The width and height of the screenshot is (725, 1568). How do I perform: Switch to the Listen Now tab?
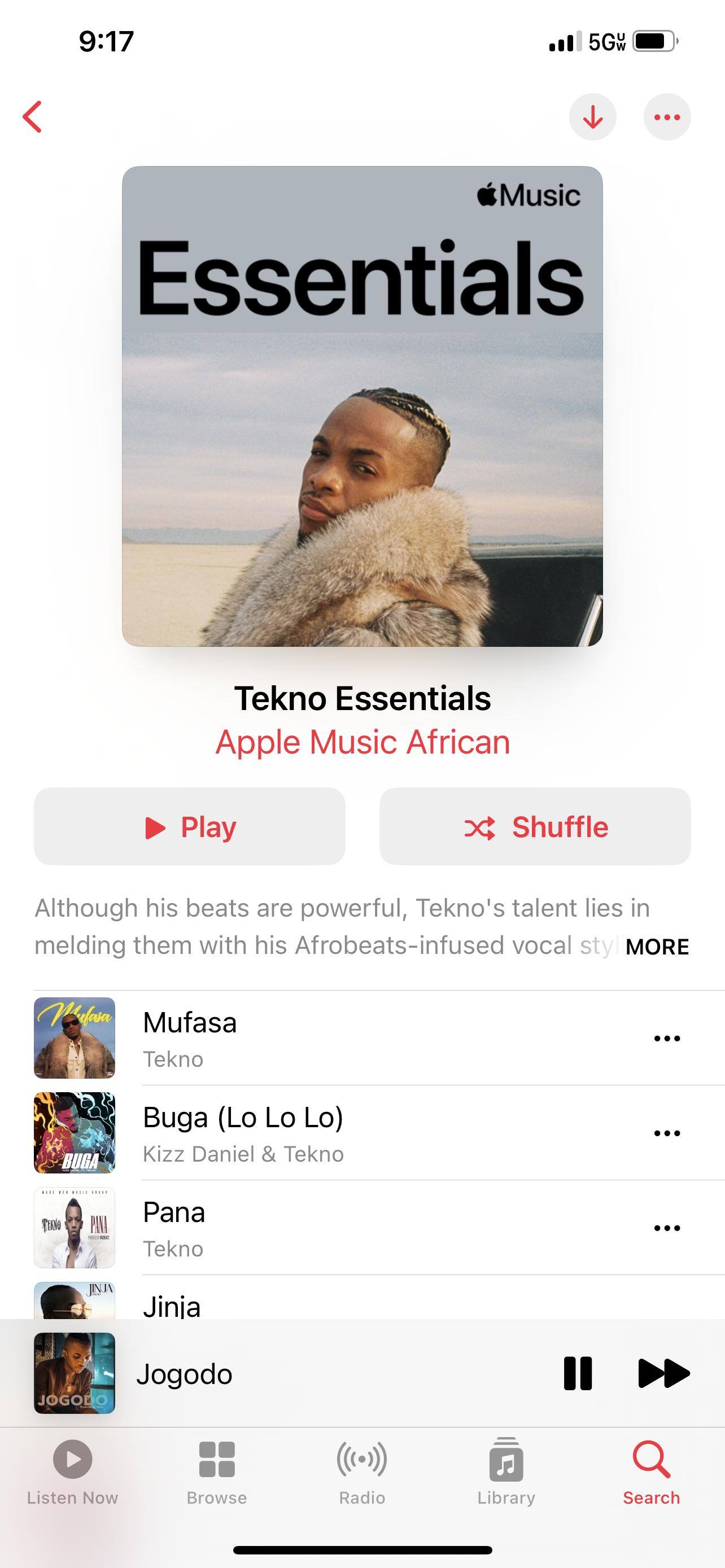pyautogui.click(x=72, y=1470)
